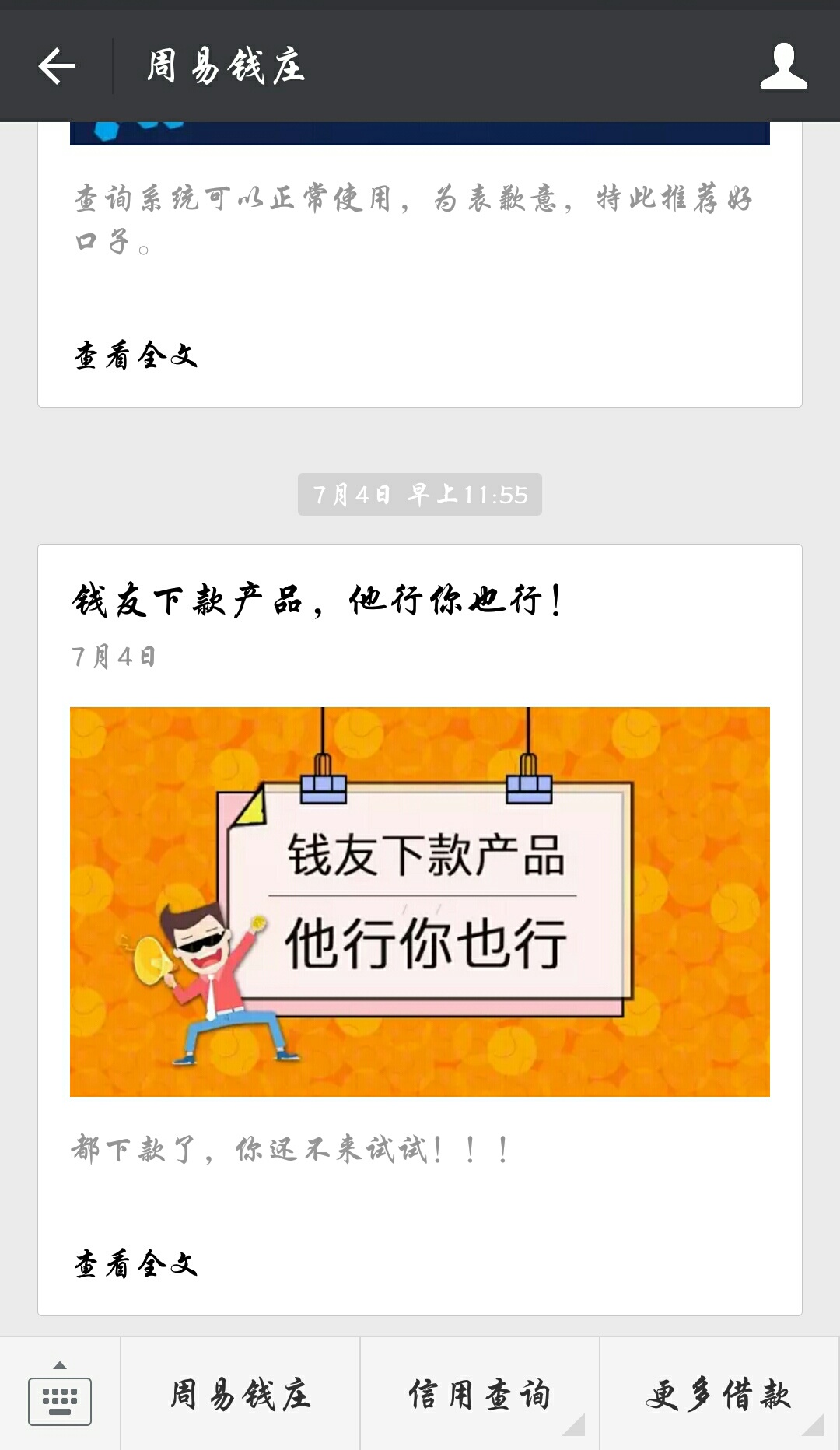Go back using the top-left arrow
Image resolution: width=840 pixels, height=1450 pixels.
57,66
